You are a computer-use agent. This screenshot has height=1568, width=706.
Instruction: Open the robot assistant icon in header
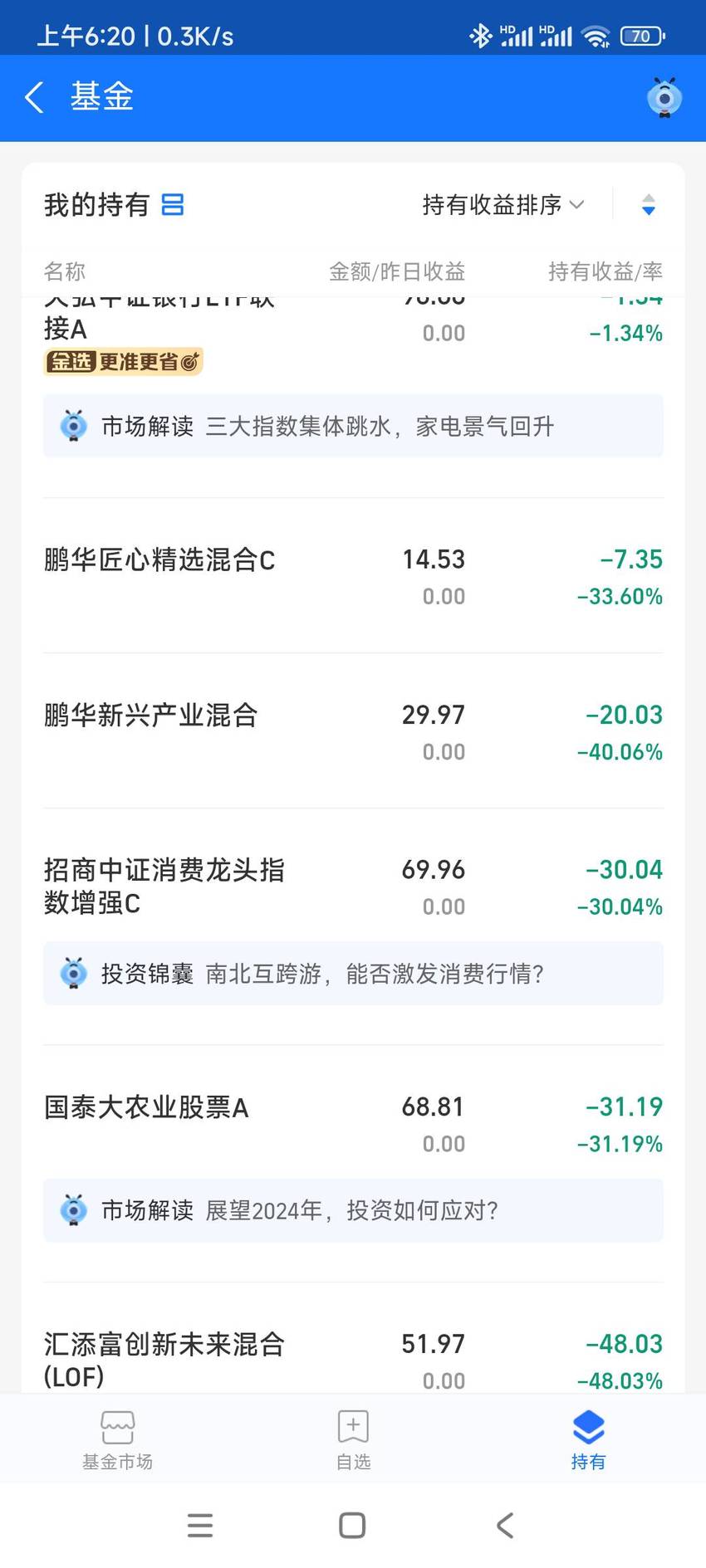pos(664,98)
